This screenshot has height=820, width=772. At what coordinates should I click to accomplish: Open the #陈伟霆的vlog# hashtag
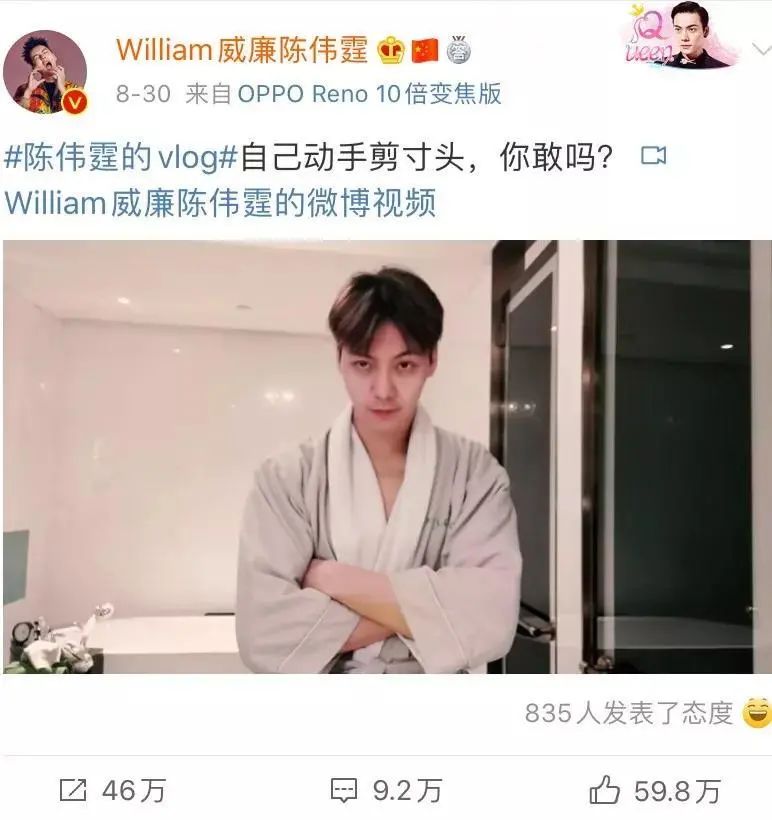(x=120, y=158)
